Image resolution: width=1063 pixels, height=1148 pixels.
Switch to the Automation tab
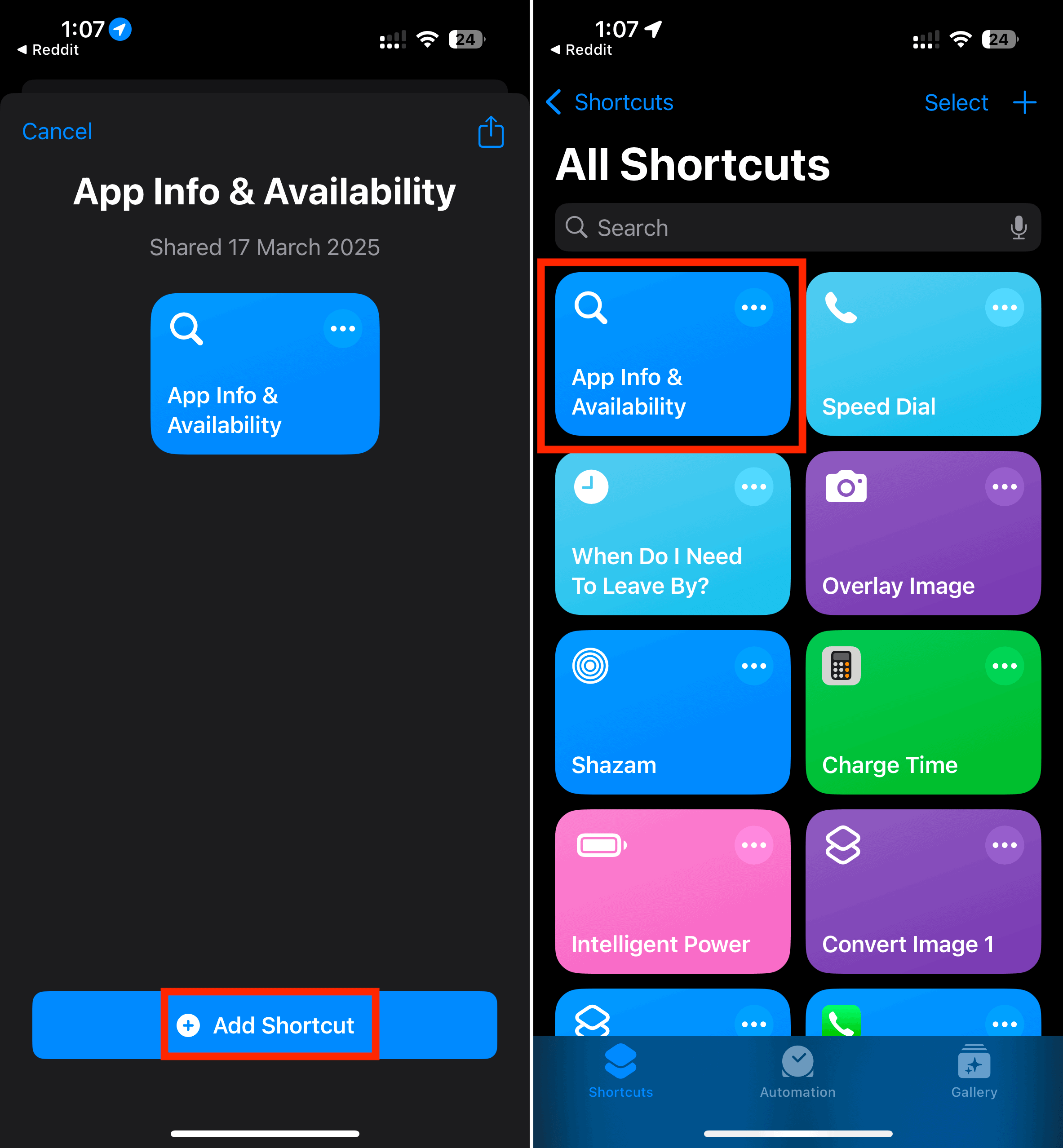797,1071
